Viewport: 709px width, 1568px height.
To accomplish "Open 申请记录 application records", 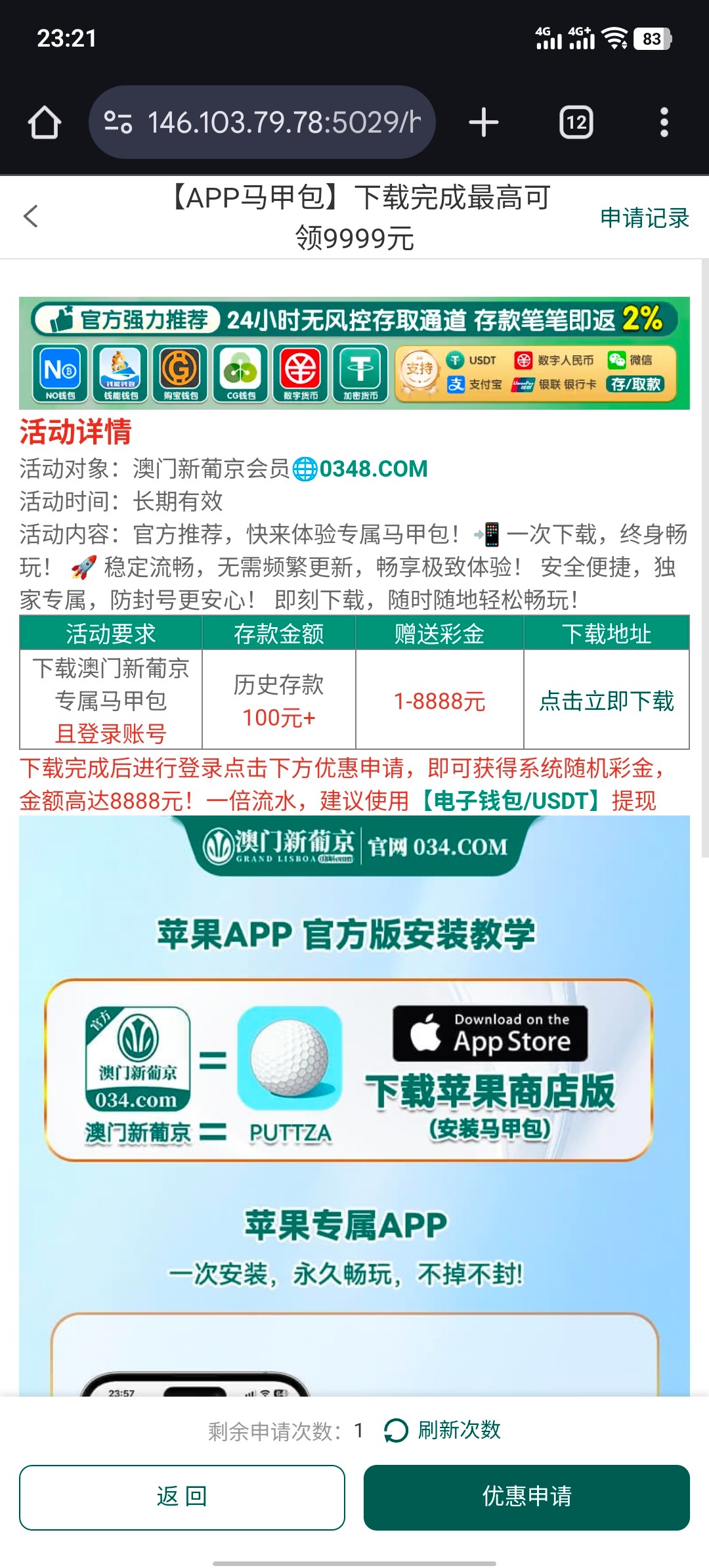I will tap(644, 217).
